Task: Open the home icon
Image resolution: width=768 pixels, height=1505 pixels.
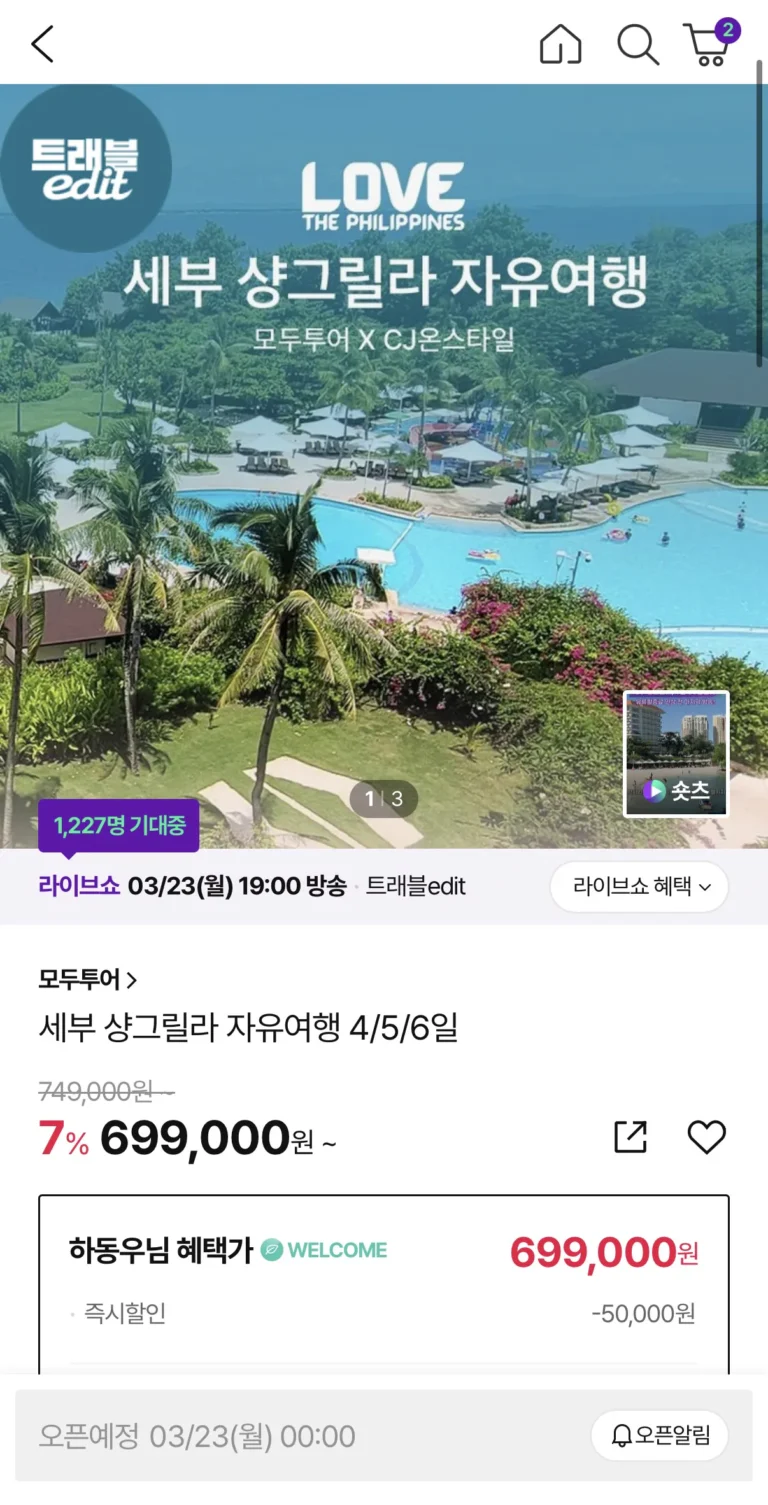Action: pos(560,44)
